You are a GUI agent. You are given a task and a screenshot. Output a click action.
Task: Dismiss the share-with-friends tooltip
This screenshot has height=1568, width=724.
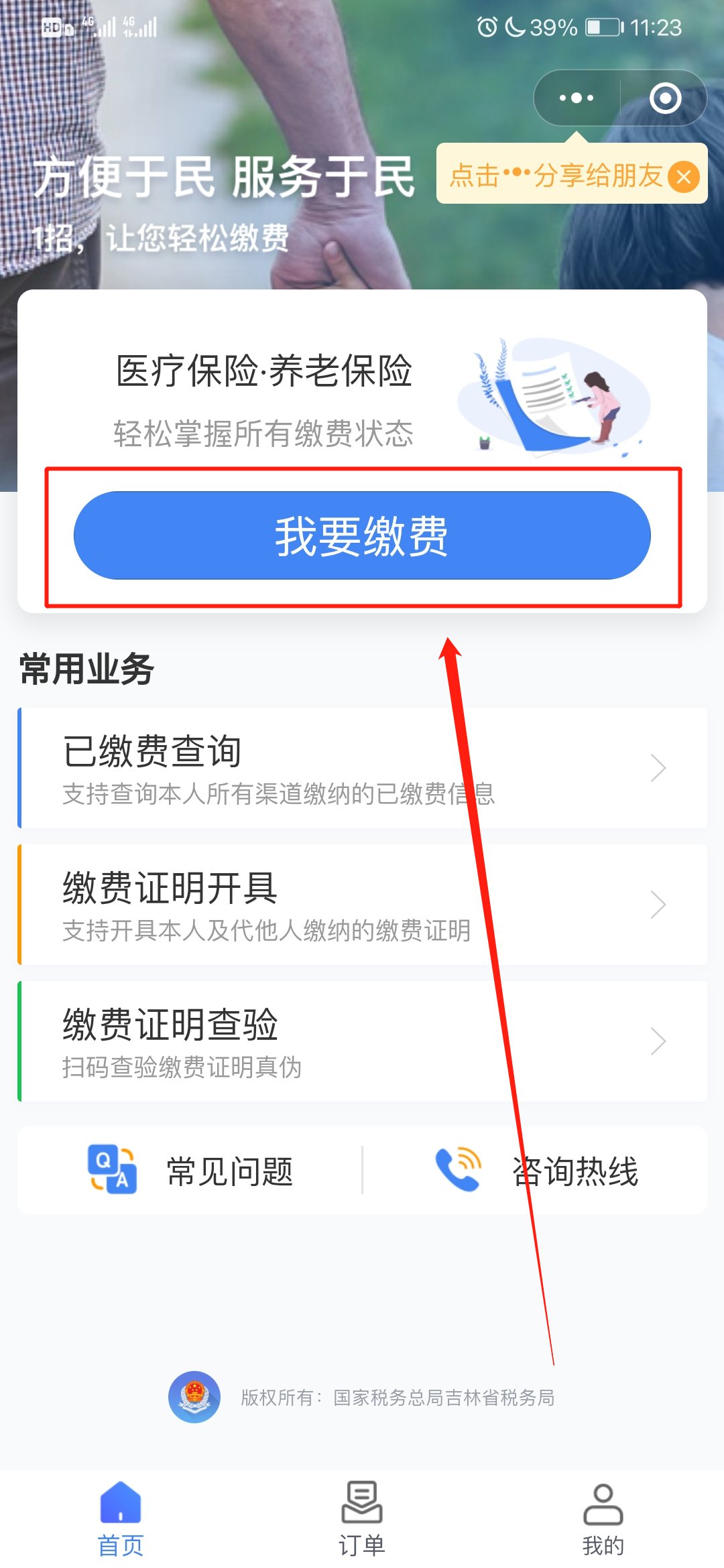684,177
